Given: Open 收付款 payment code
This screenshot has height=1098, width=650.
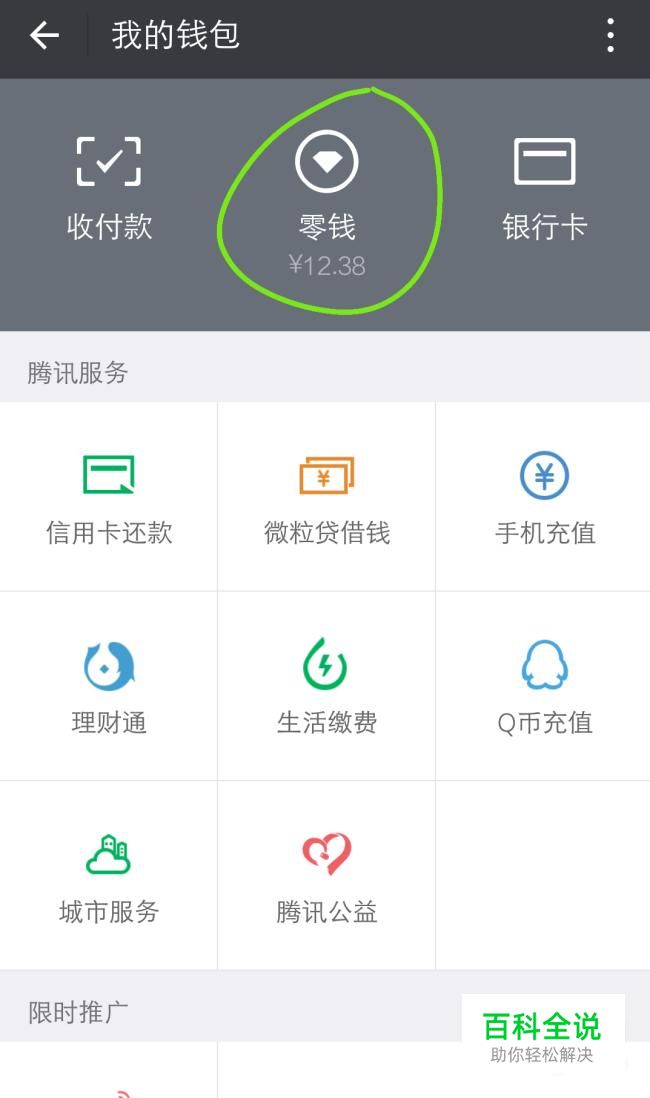Looking at the screenshot, I should 109,190.
